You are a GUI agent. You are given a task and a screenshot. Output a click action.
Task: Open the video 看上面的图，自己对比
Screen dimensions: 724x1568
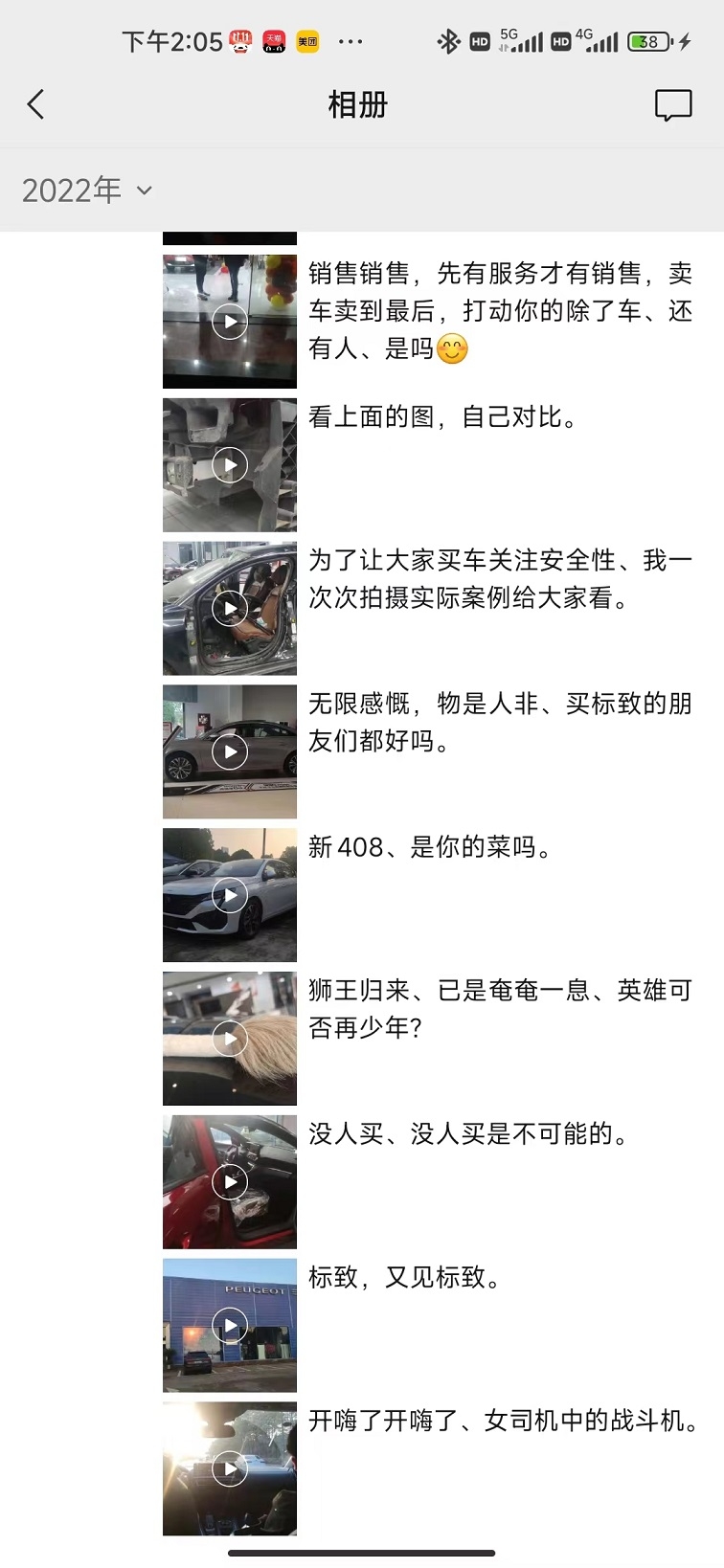230,465
